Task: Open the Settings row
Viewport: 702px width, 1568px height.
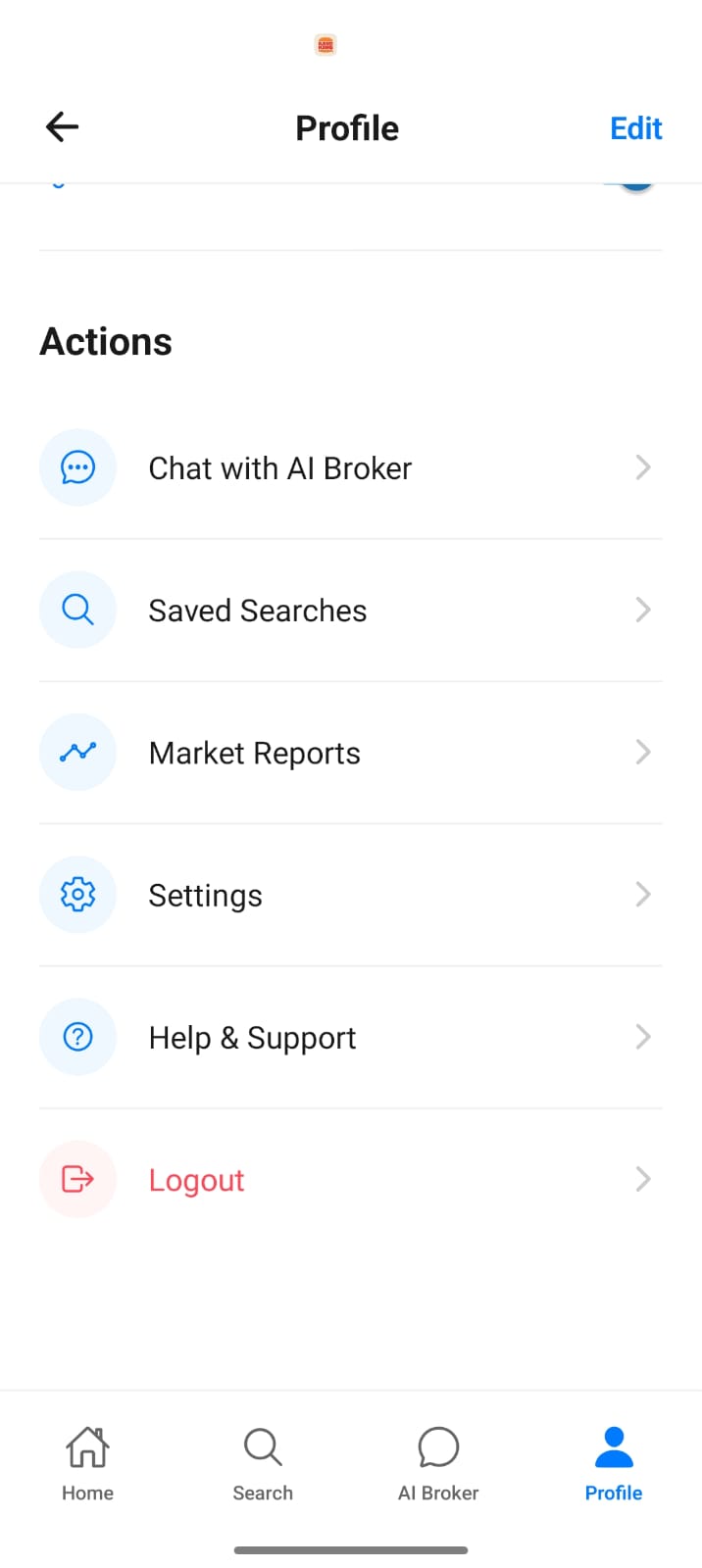Action: click(350, 895)
